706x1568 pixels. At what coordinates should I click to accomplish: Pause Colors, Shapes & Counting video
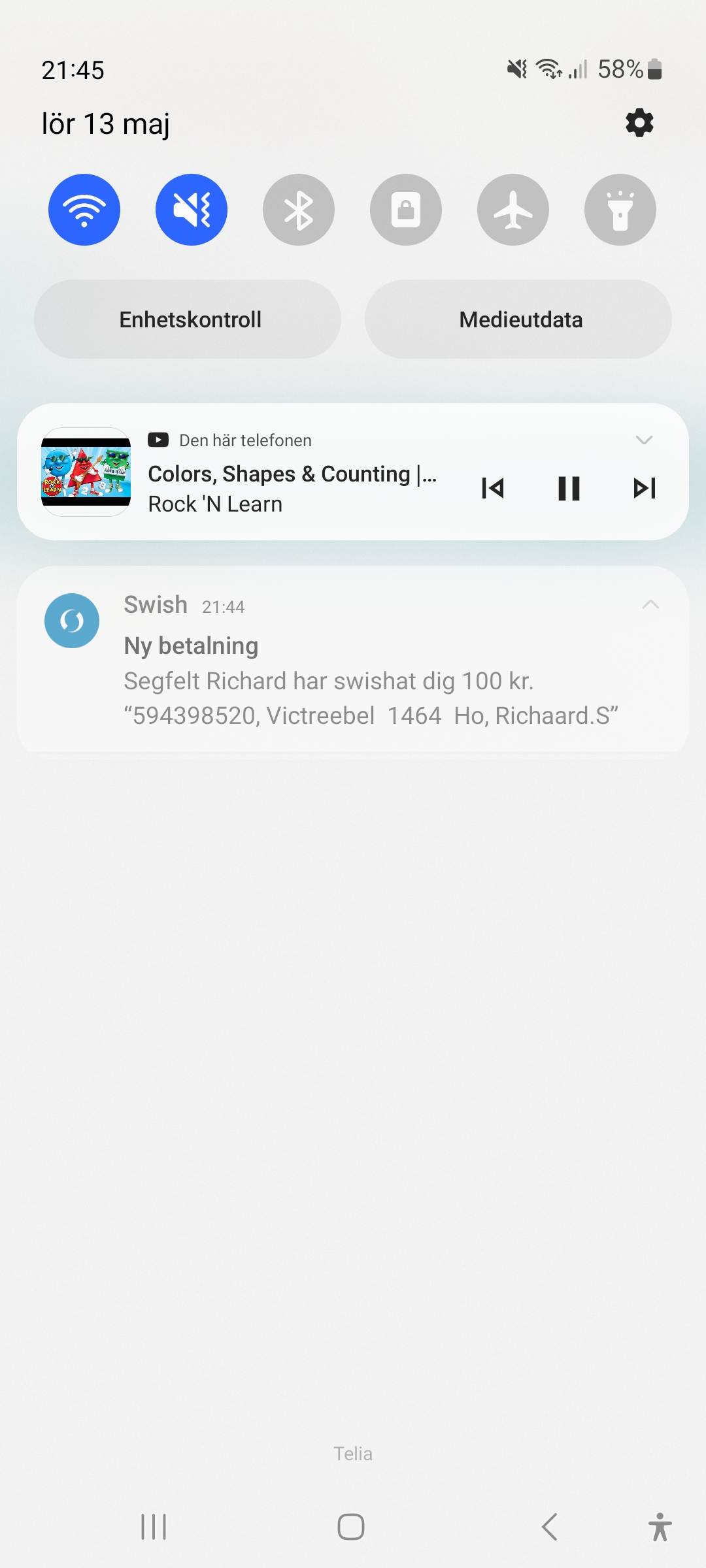569,488
